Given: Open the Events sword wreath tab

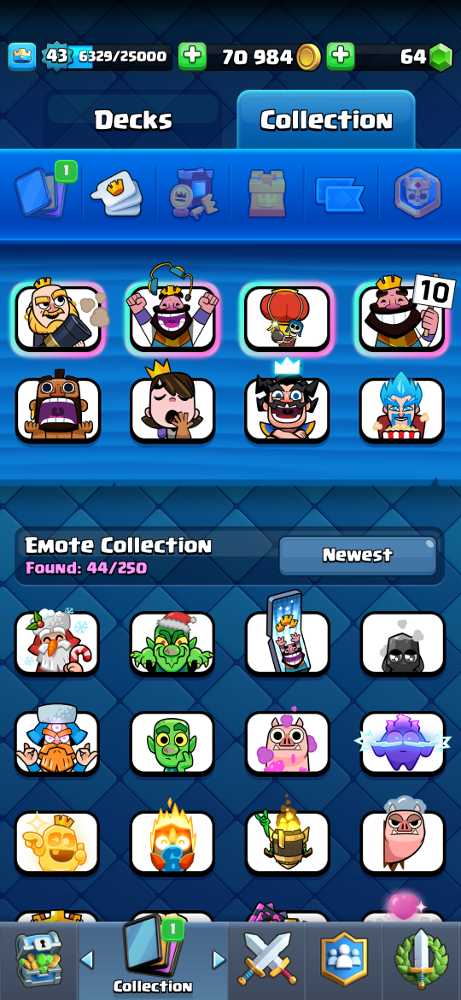Looking at the screenshot, I should coord(422,961).
